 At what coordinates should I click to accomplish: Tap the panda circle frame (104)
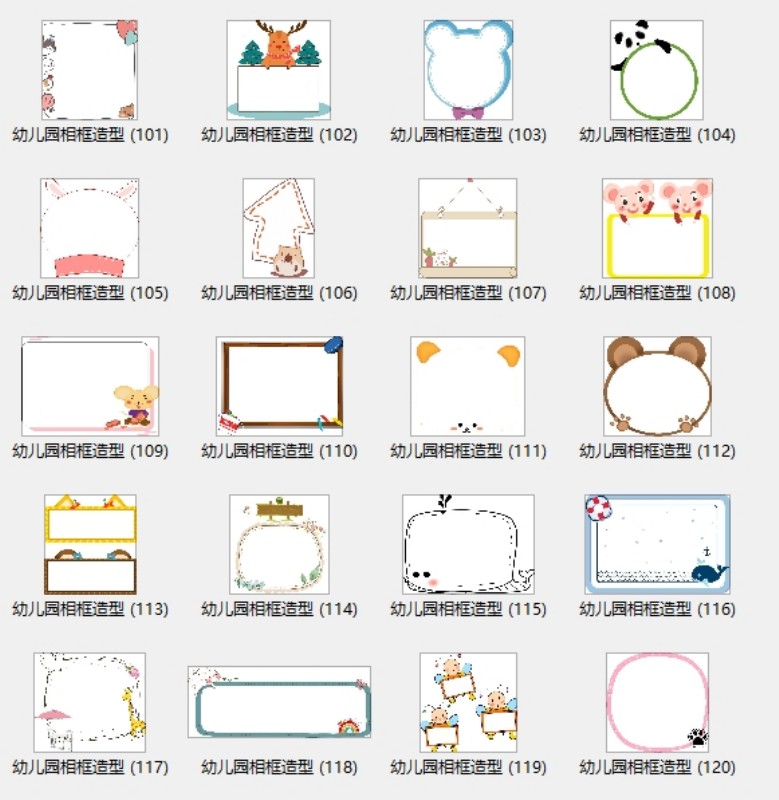657,70
